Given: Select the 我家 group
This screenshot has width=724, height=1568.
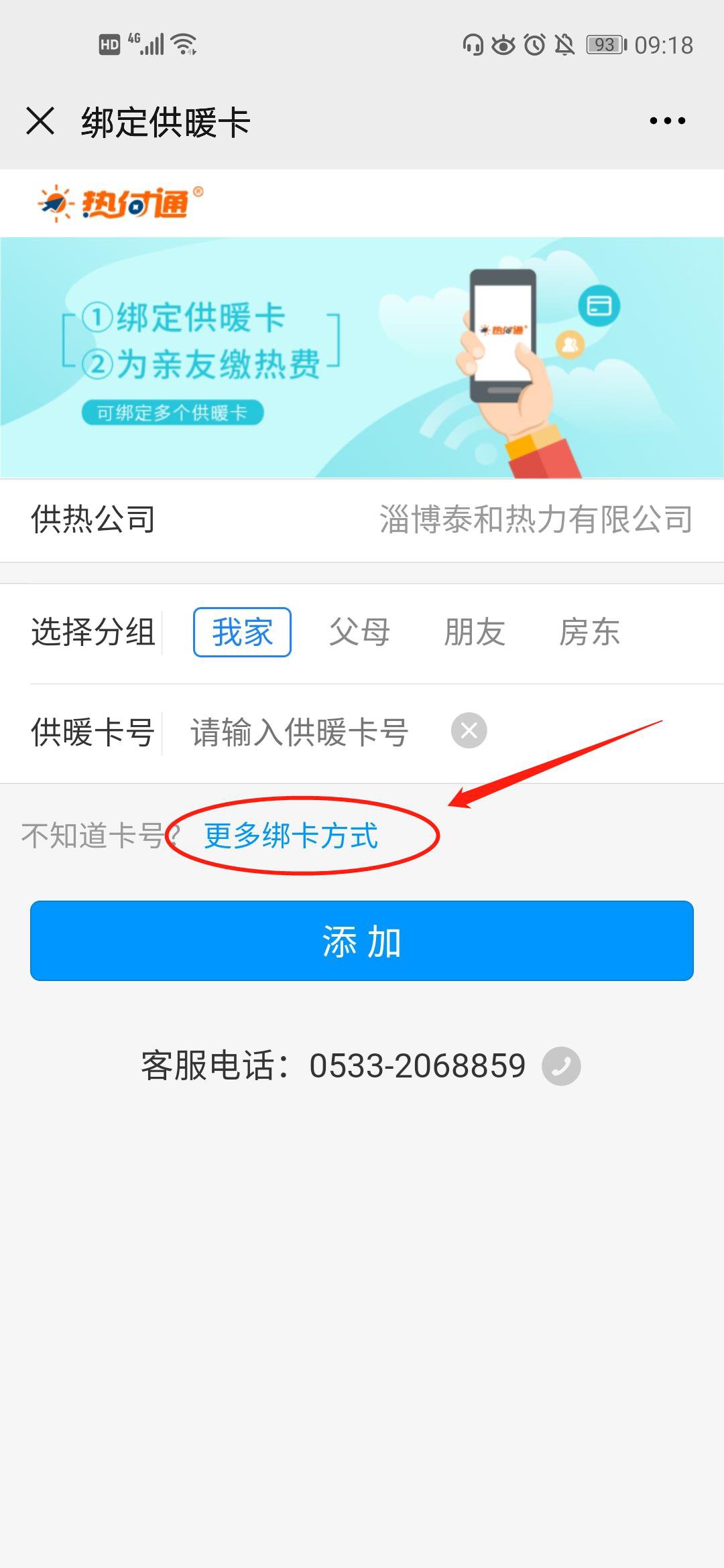Looking at the screenshot, I should (x=242, y=632).
